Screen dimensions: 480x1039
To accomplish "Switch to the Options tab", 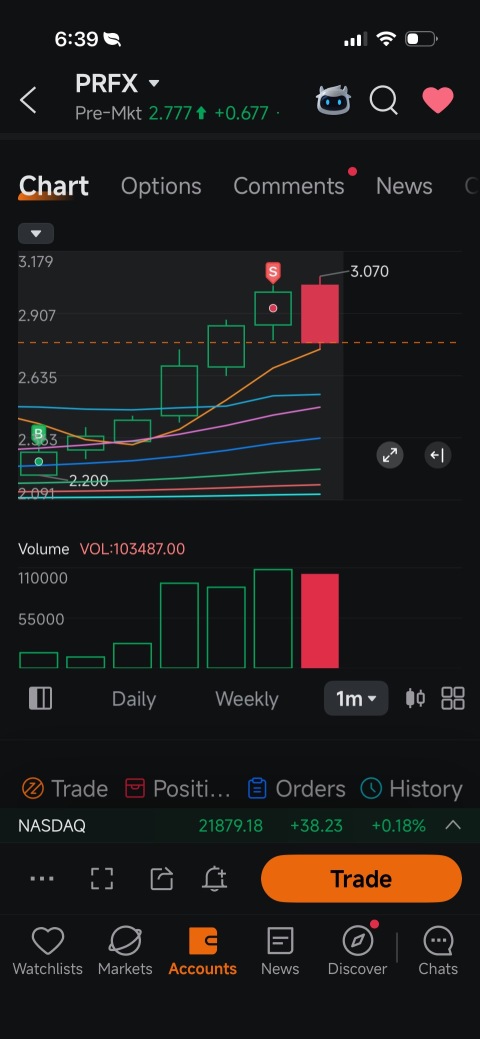I will pos(161,186).
